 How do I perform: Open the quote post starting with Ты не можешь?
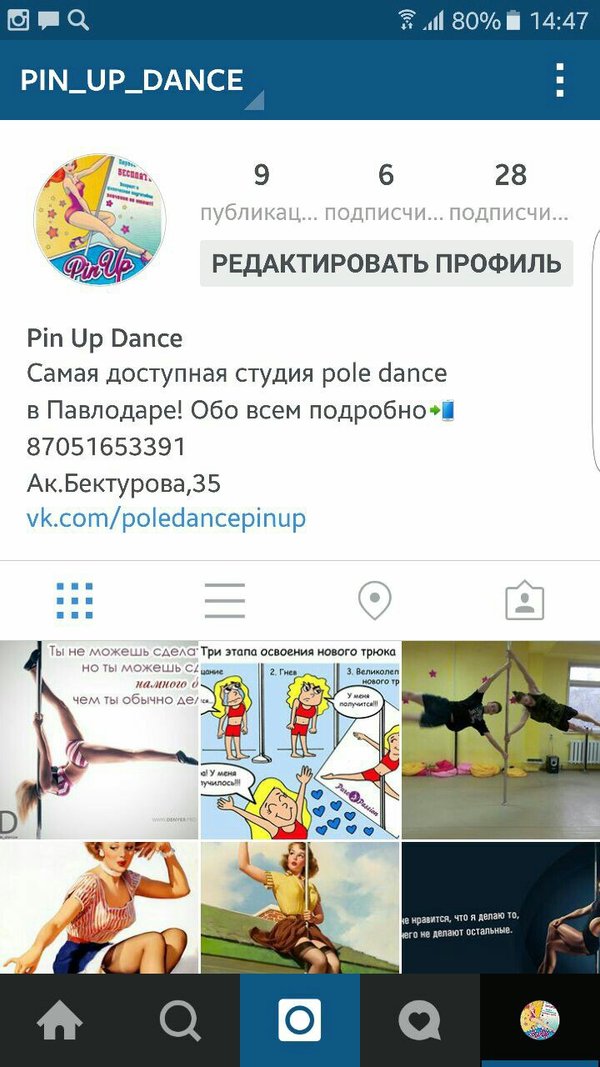pyautogui.click(x=99, y=739)
